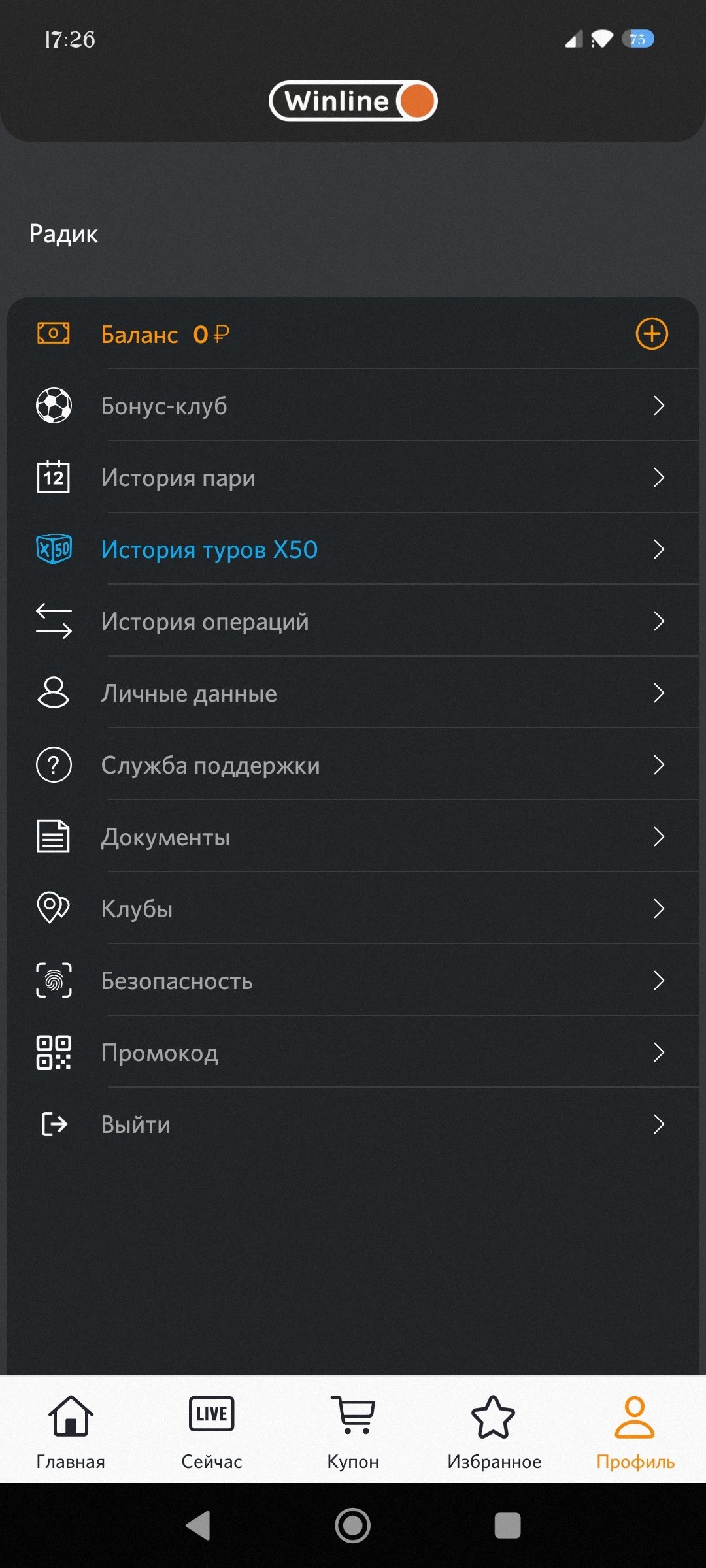View История операций

(353, 621)
